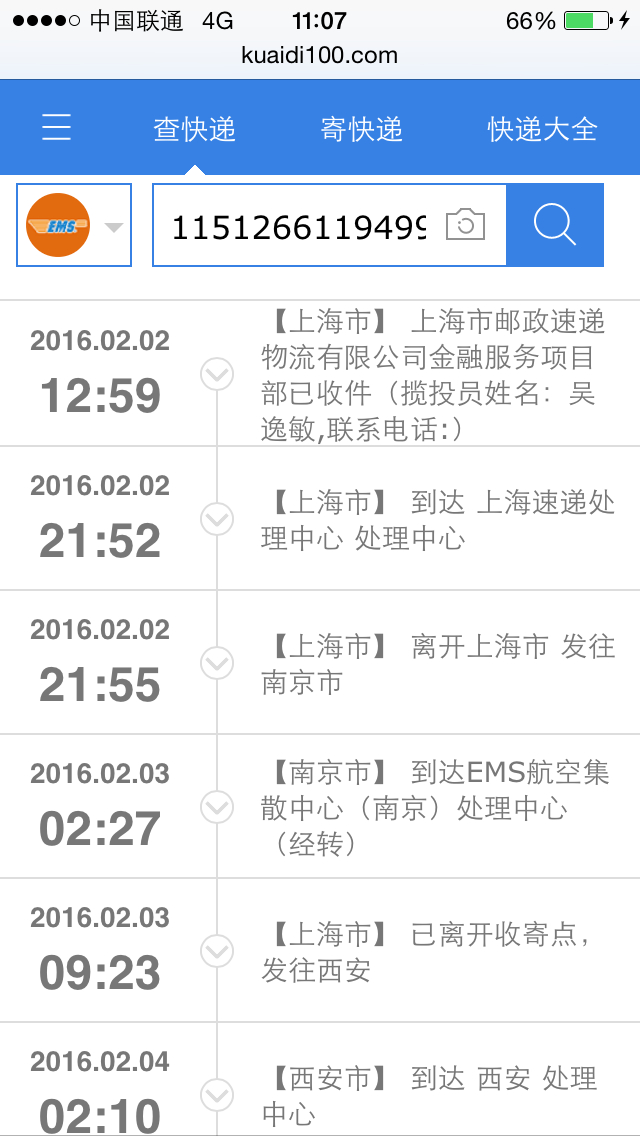The height and width of the screenshot is (1136, 640).
Task: Expand the EMS courier company dropdown
Action: click(x=74, y=226)
